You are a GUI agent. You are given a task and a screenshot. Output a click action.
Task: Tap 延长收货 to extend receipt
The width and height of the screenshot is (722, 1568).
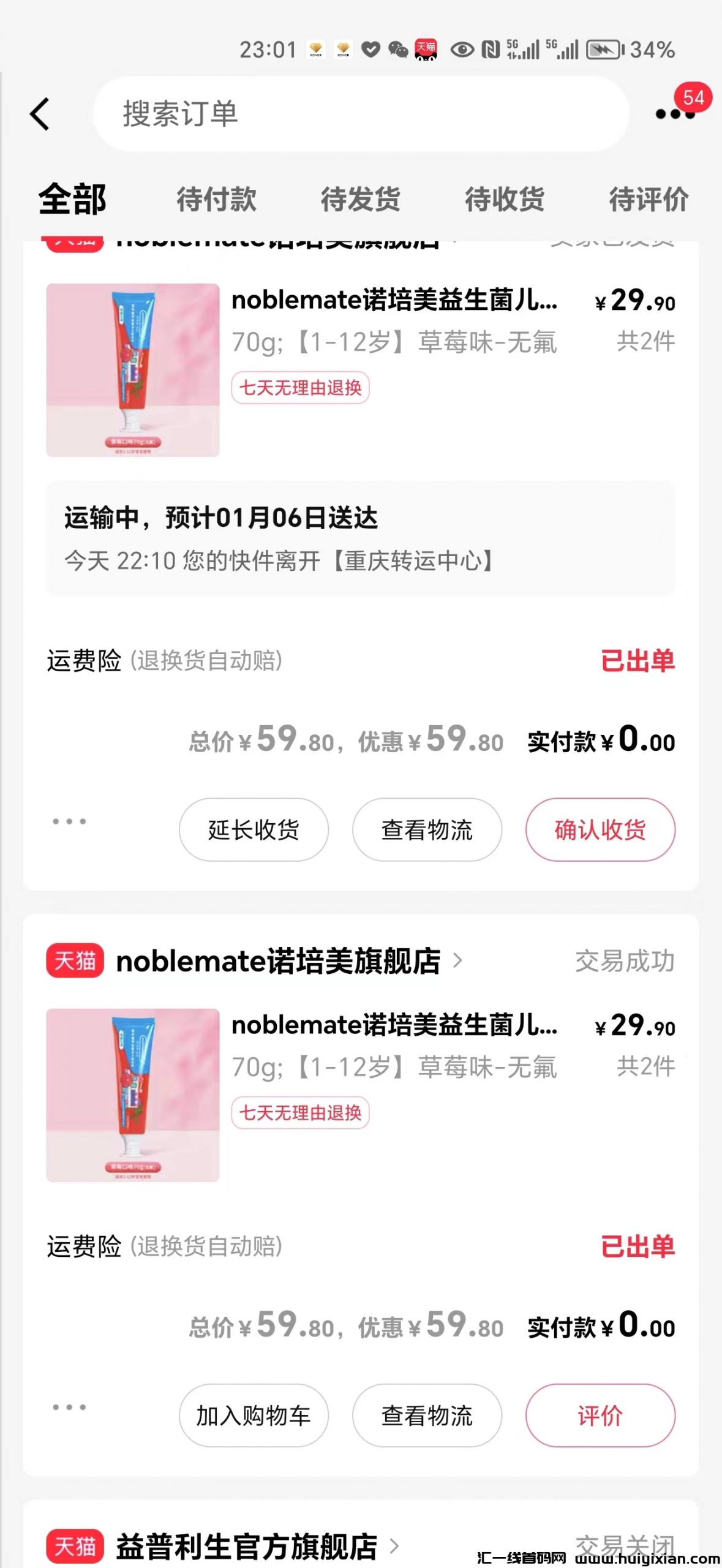point(254,830)
